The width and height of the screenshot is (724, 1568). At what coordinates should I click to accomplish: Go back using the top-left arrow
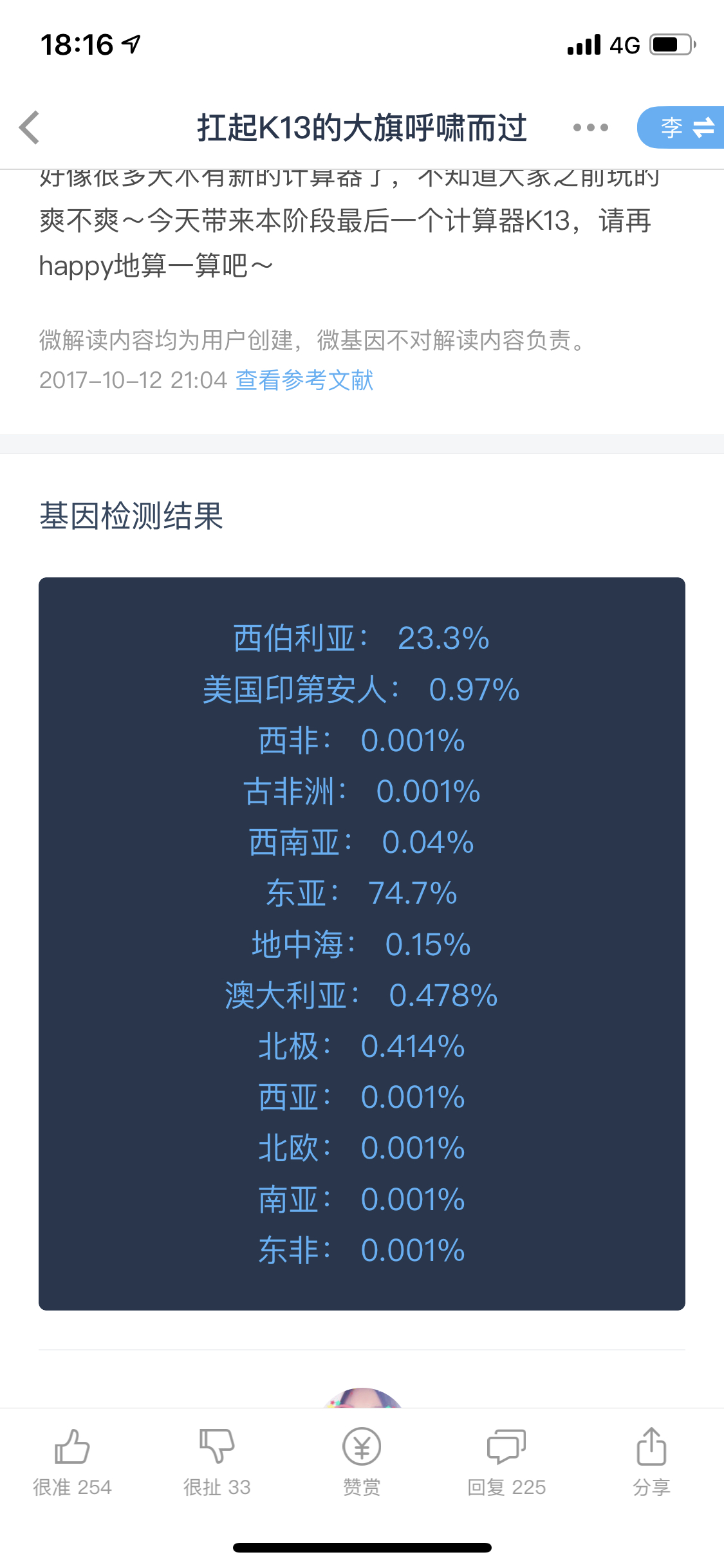[x=30, y=127]
